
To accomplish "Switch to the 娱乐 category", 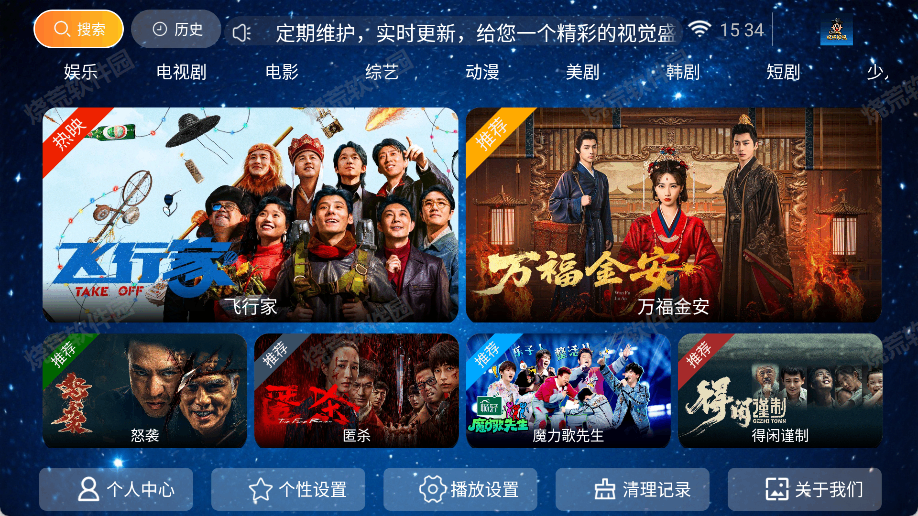I will tap(81, 72).
